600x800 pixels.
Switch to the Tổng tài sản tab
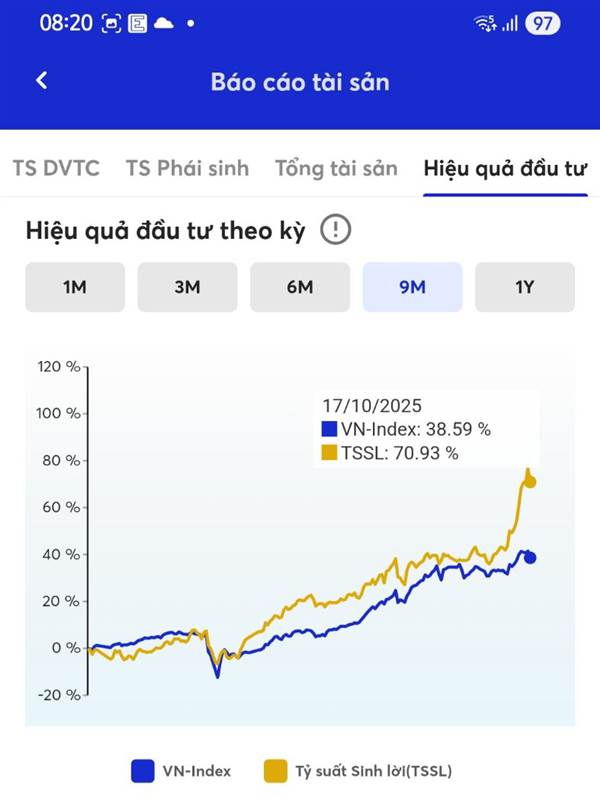click(336, 168)
